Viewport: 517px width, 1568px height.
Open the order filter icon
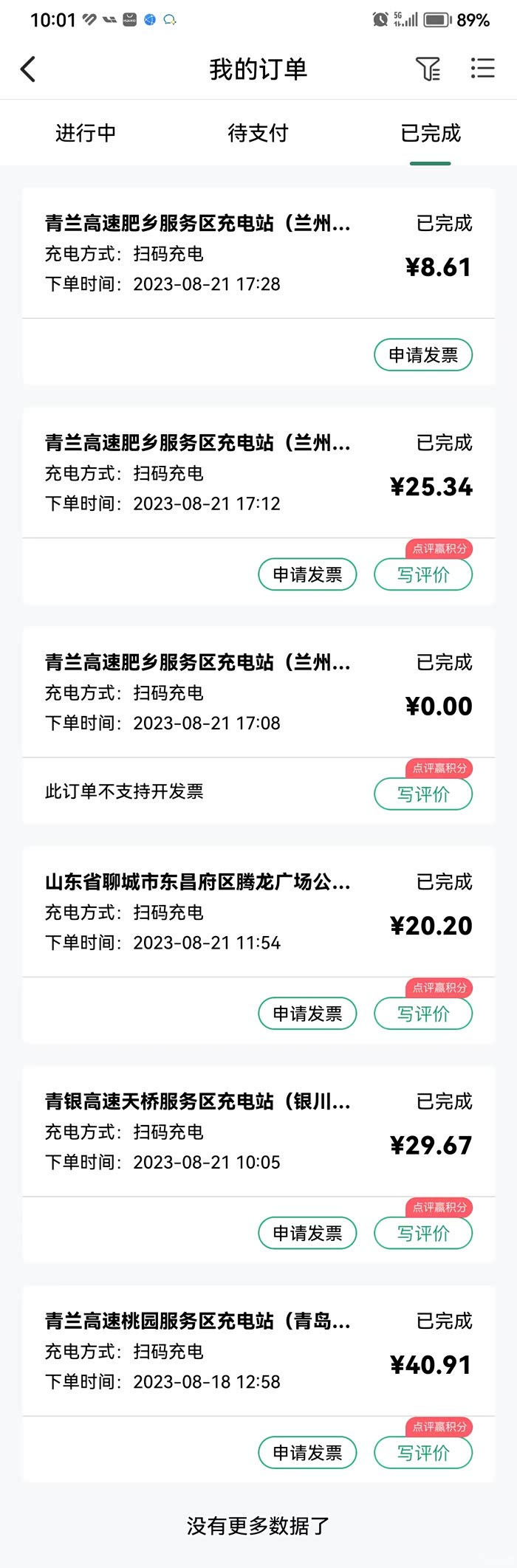[428, 69]
